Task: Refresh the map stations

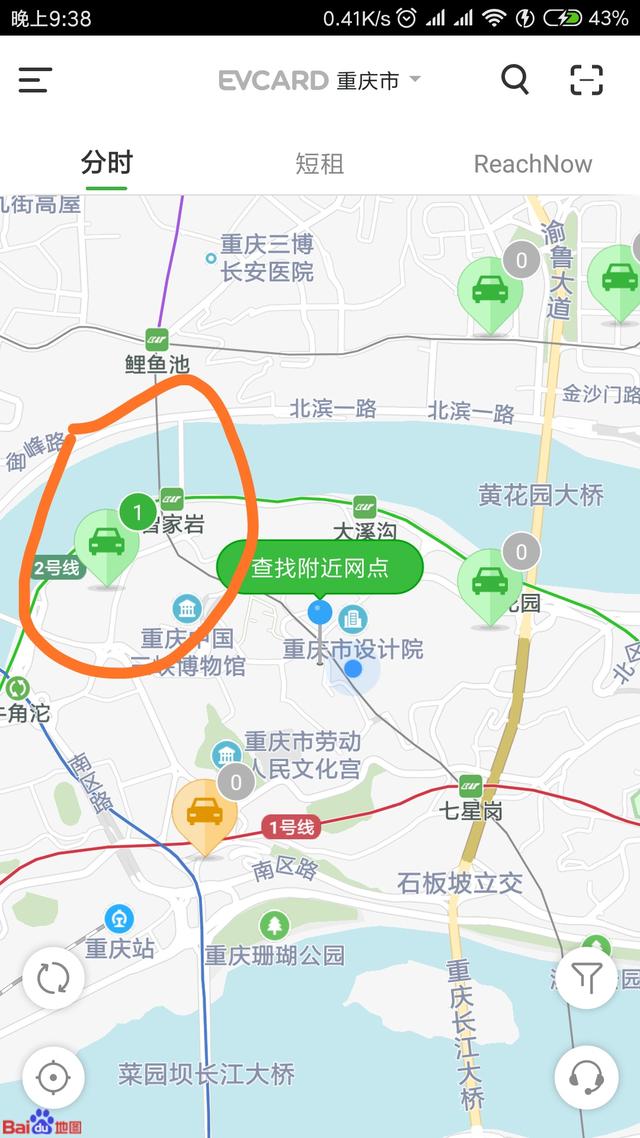Action: (x=53, y=978)
